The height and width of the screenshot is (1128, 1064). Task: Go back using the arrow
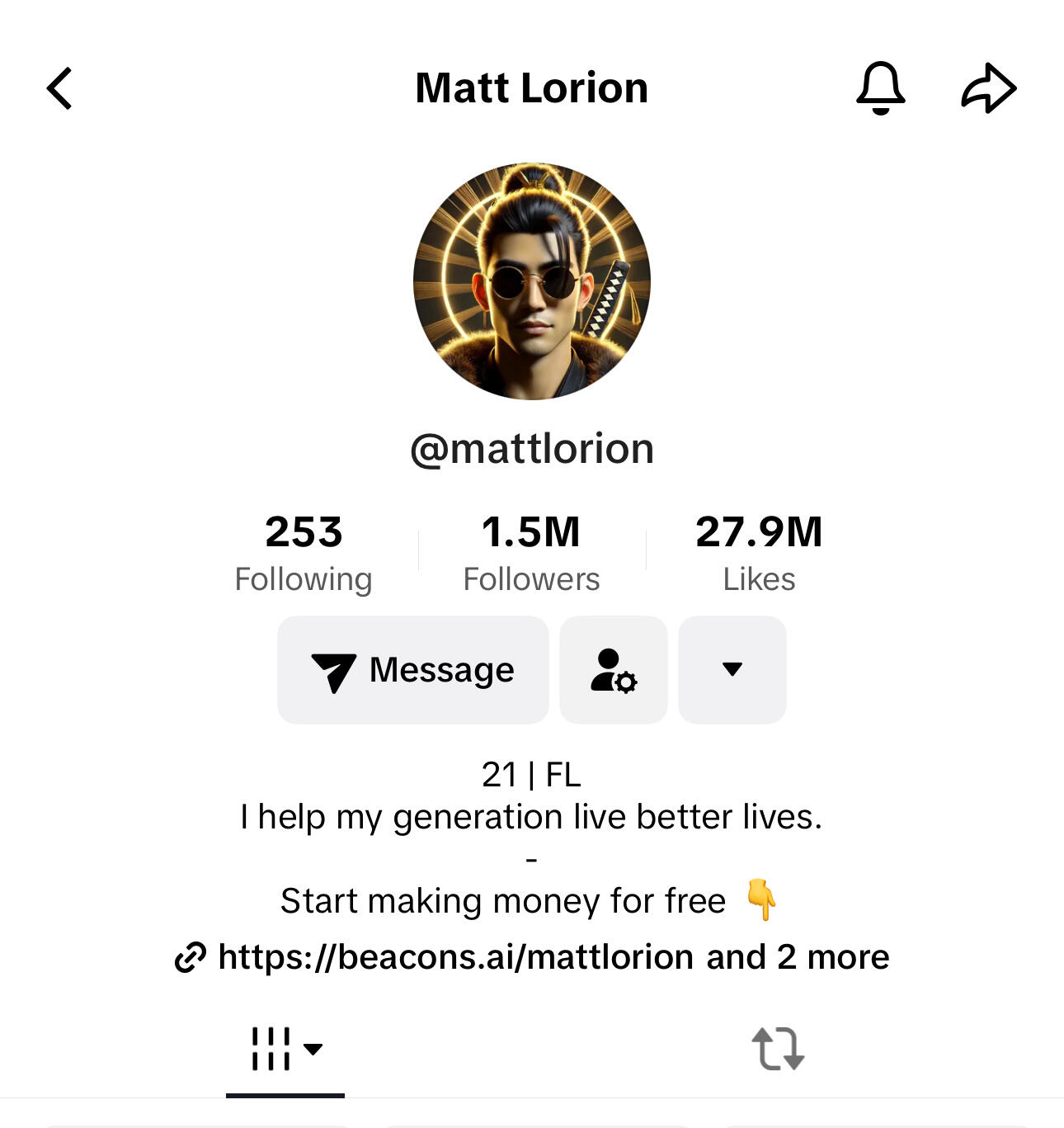point(59,88)
